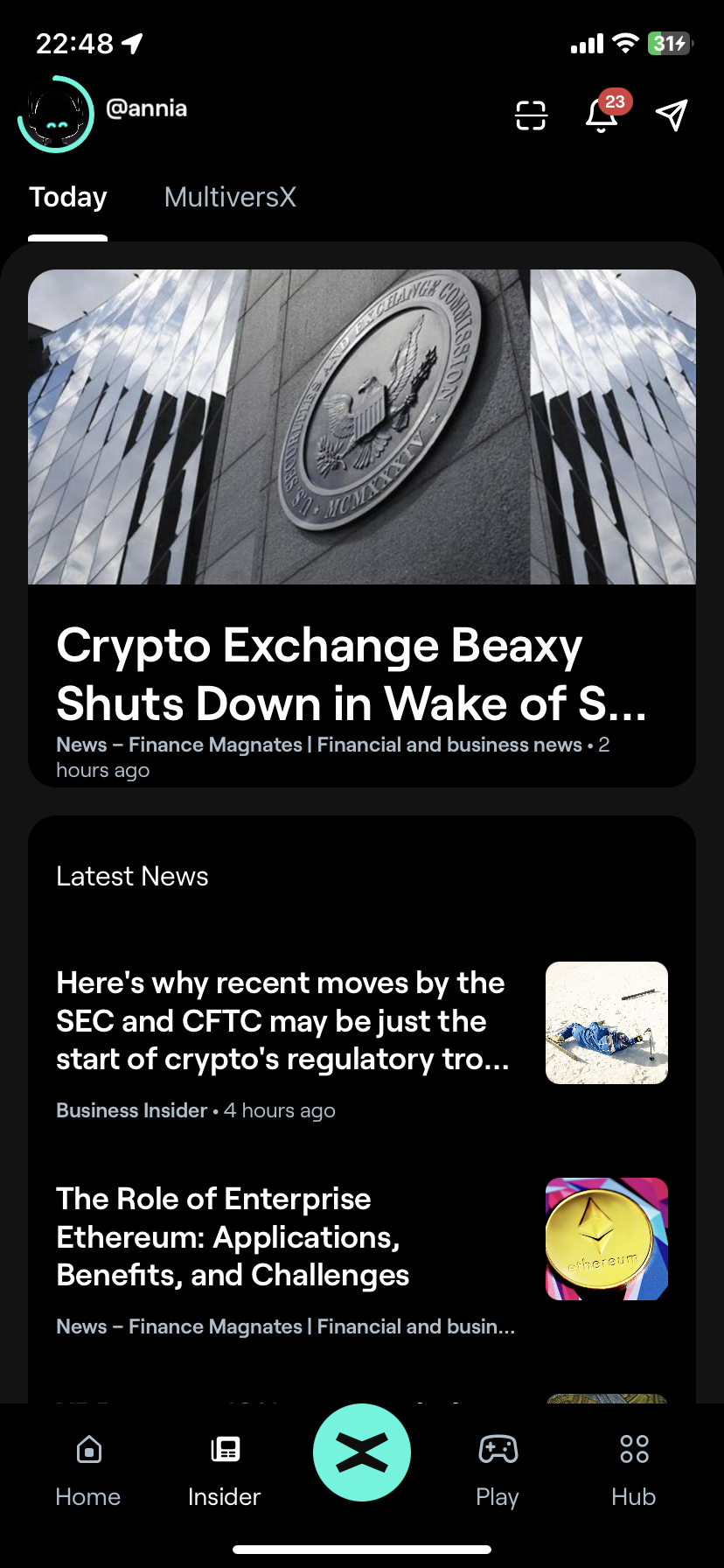Switch to the MultiversX tab
This screenshot has height=1568, width=724.
point(230,198)
